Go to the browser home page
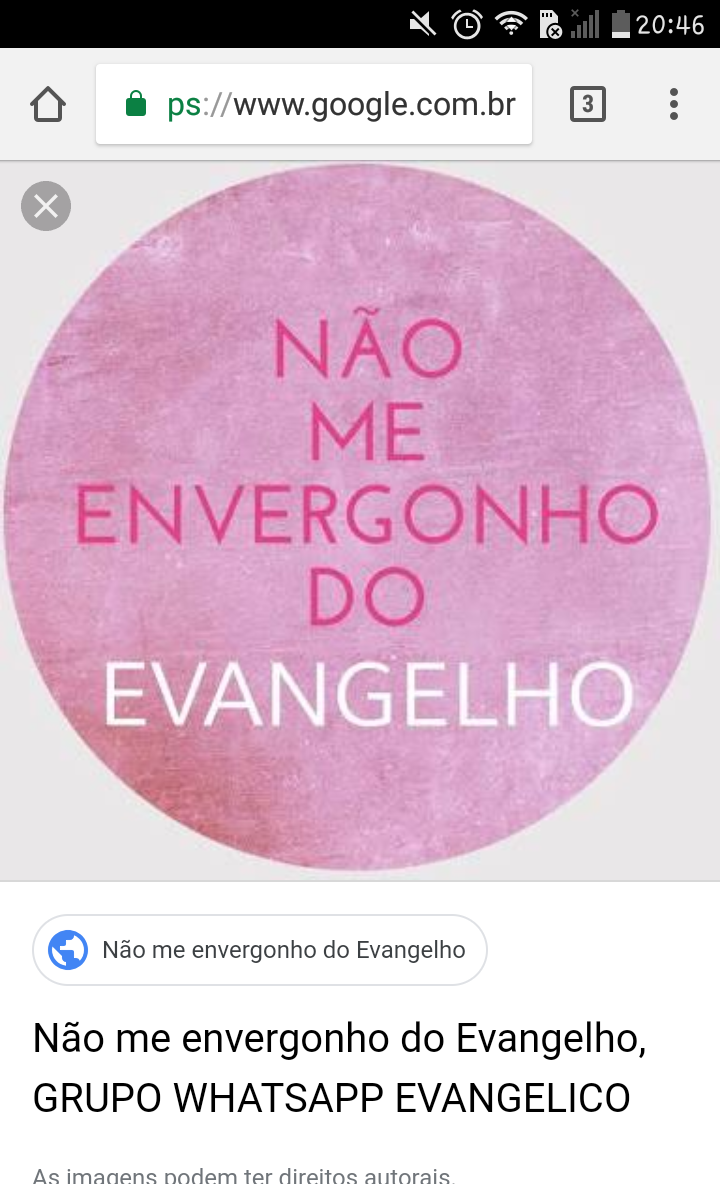The height and width of the screenshot is (1184, 720). [48, 104]
